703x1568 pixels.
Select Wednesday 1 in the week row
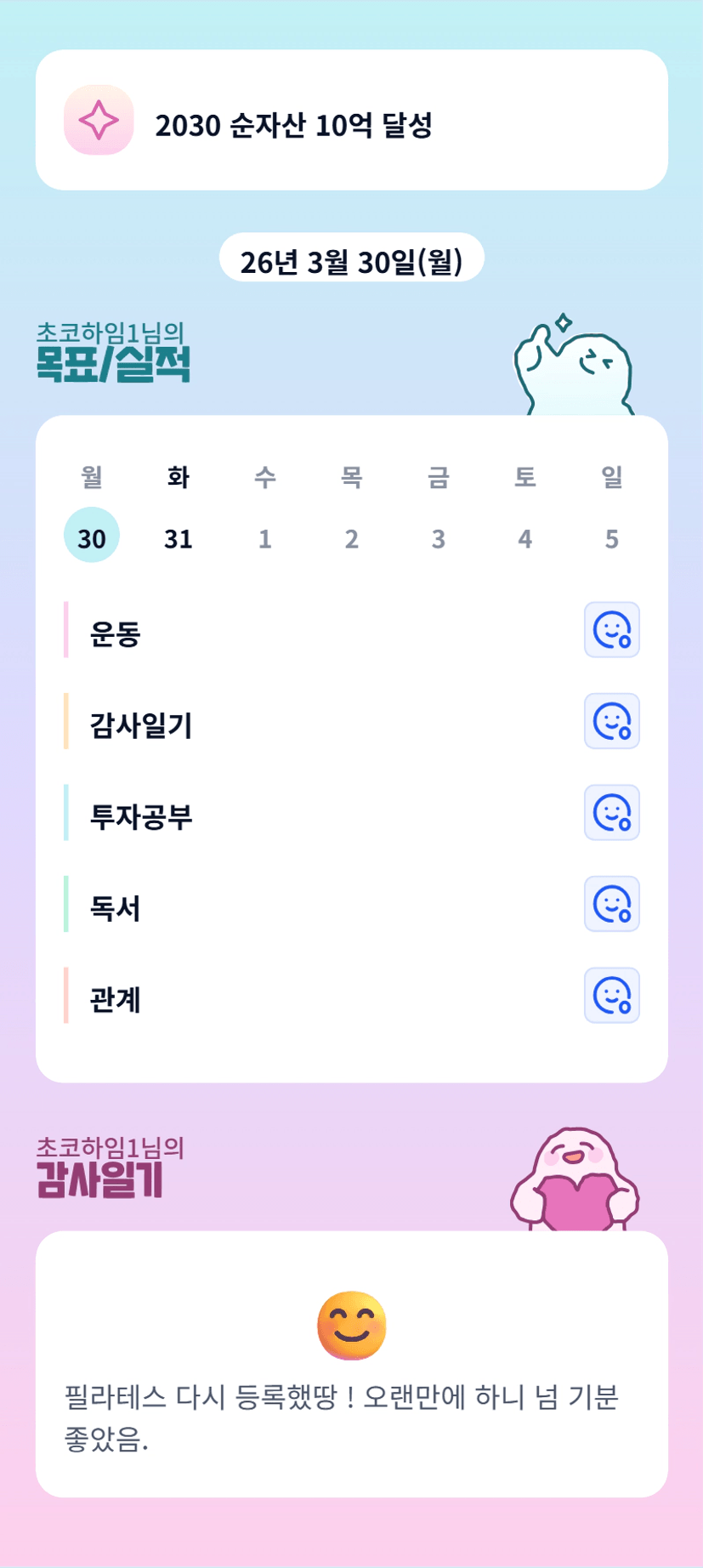point(265,536)
